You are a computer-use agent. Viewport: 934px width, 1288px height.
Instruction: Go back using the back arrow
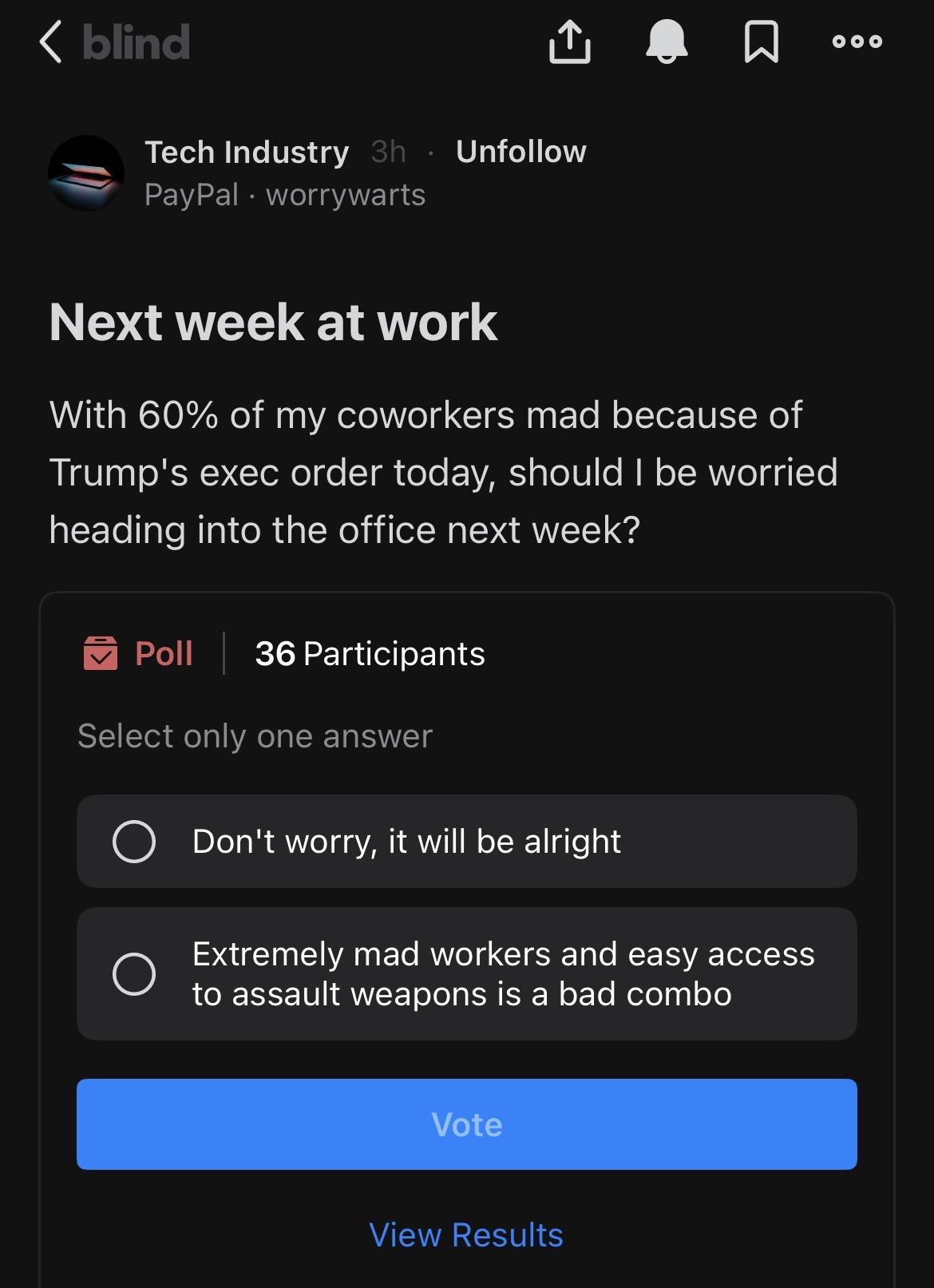pos(51,42)
